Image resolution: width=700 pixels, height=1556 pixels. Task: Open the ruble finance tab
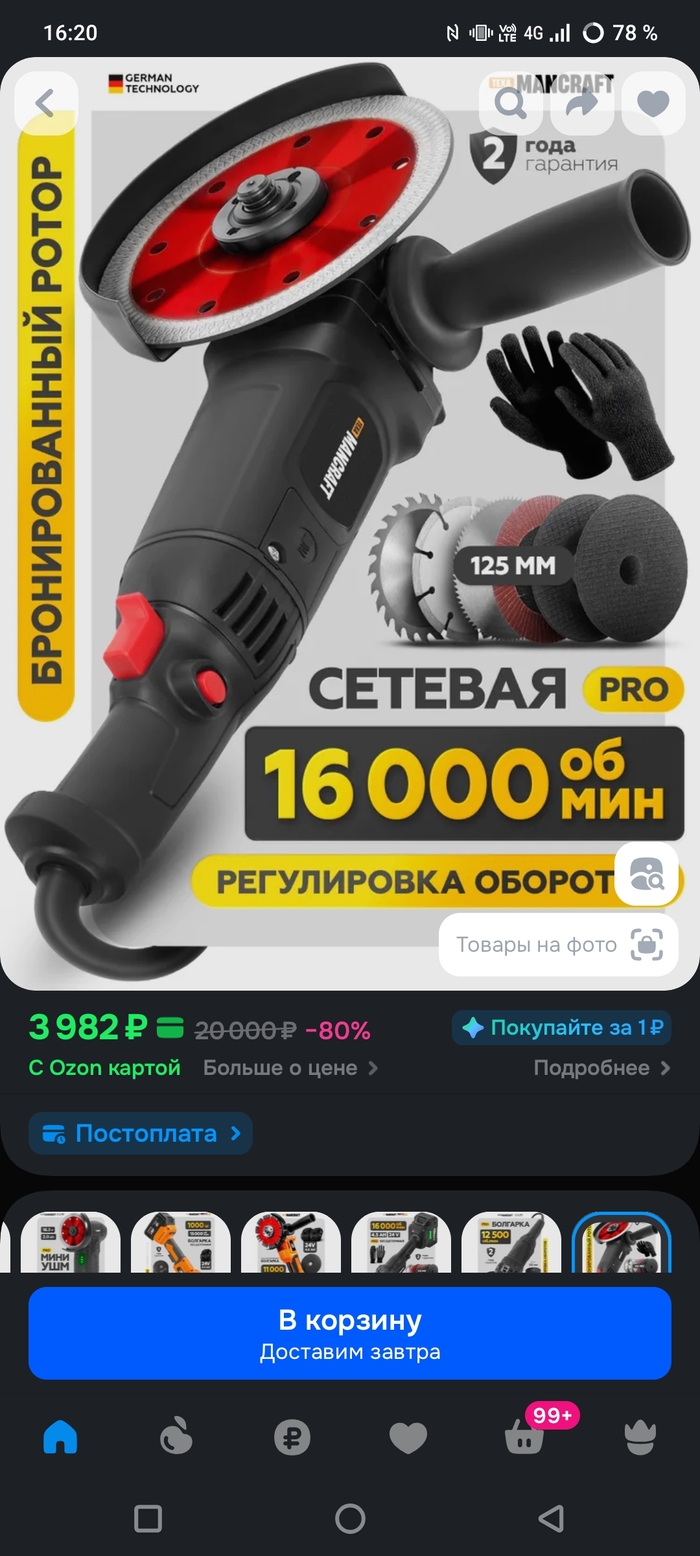(292, 1438)
